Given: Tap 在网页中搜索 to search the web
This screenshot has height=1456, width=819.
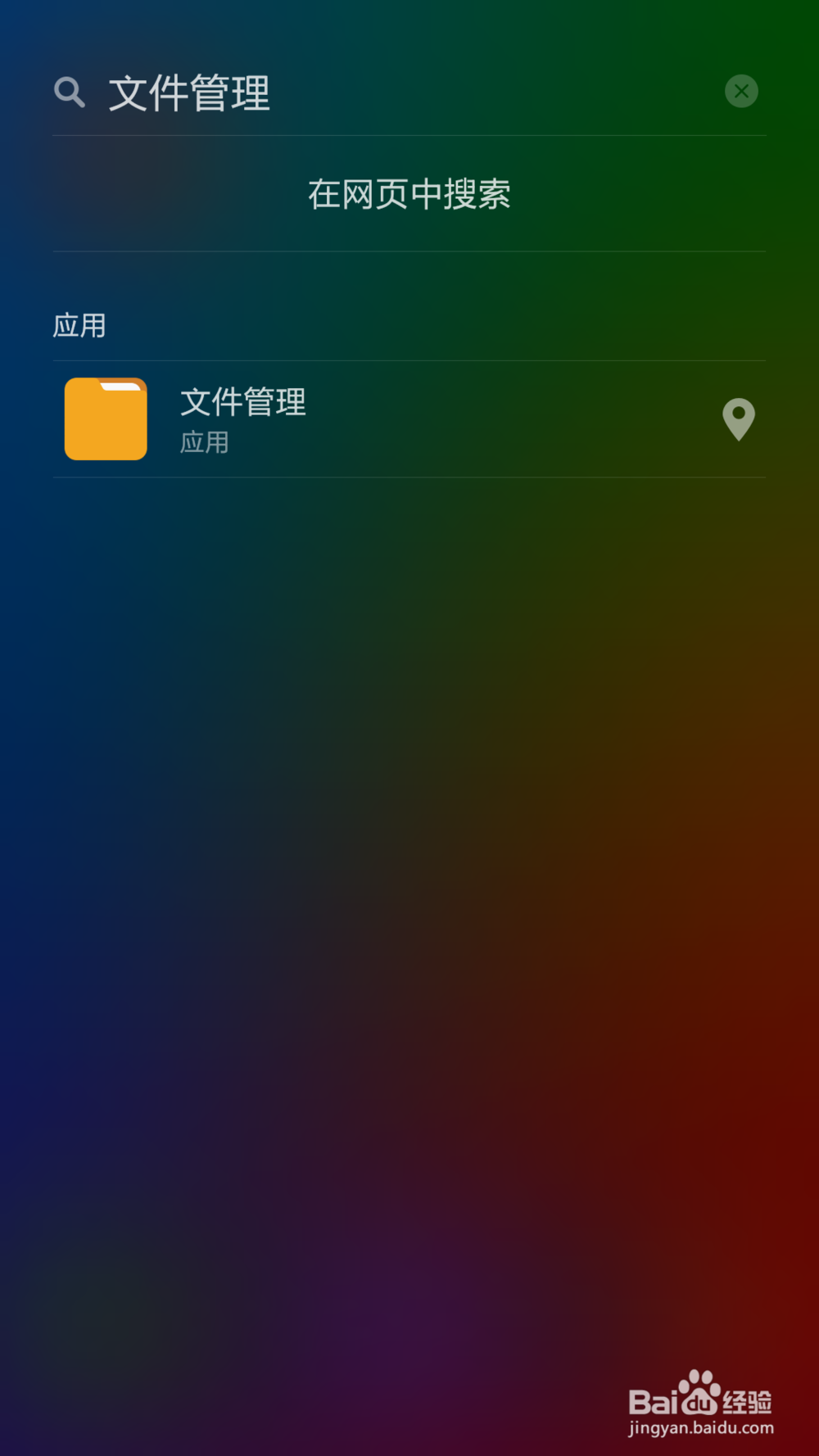Looking at the screenshot, I should coord(408,195).
